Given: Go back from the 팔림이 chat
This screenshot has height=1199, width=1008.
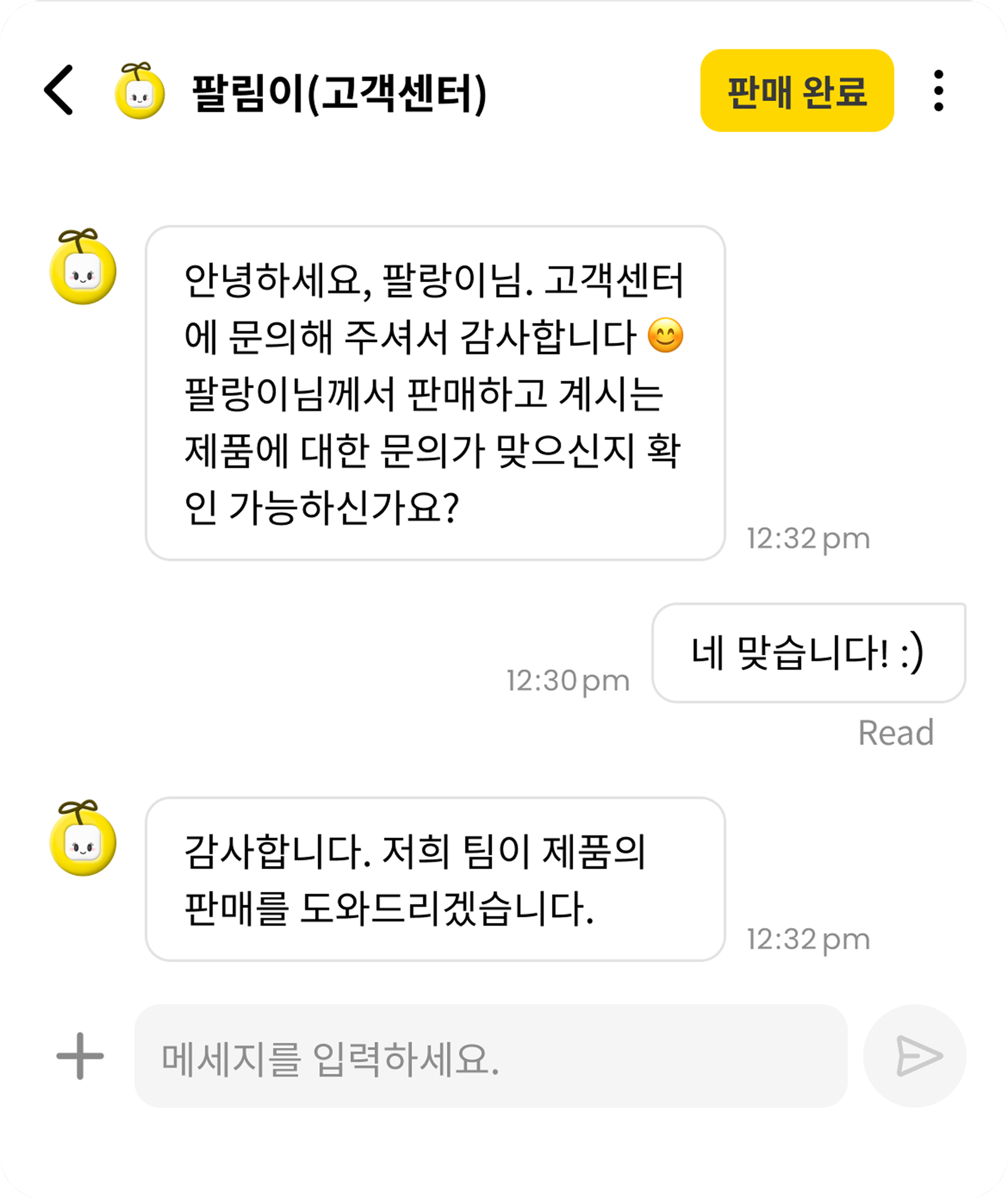Looking at the screenshot, I should point(59,90).
